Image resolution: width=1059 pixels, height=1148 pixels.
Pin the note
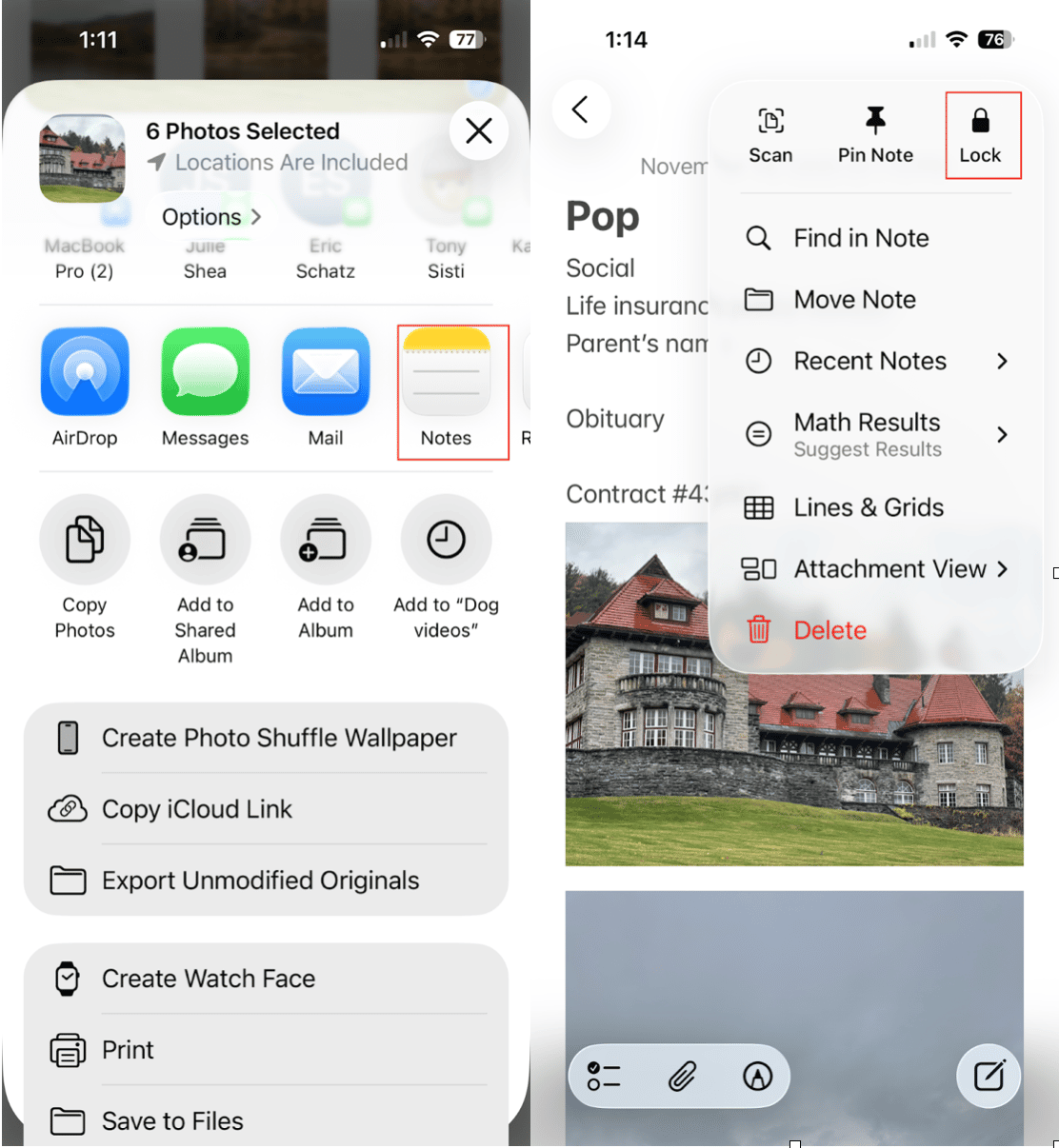point(875,134)
